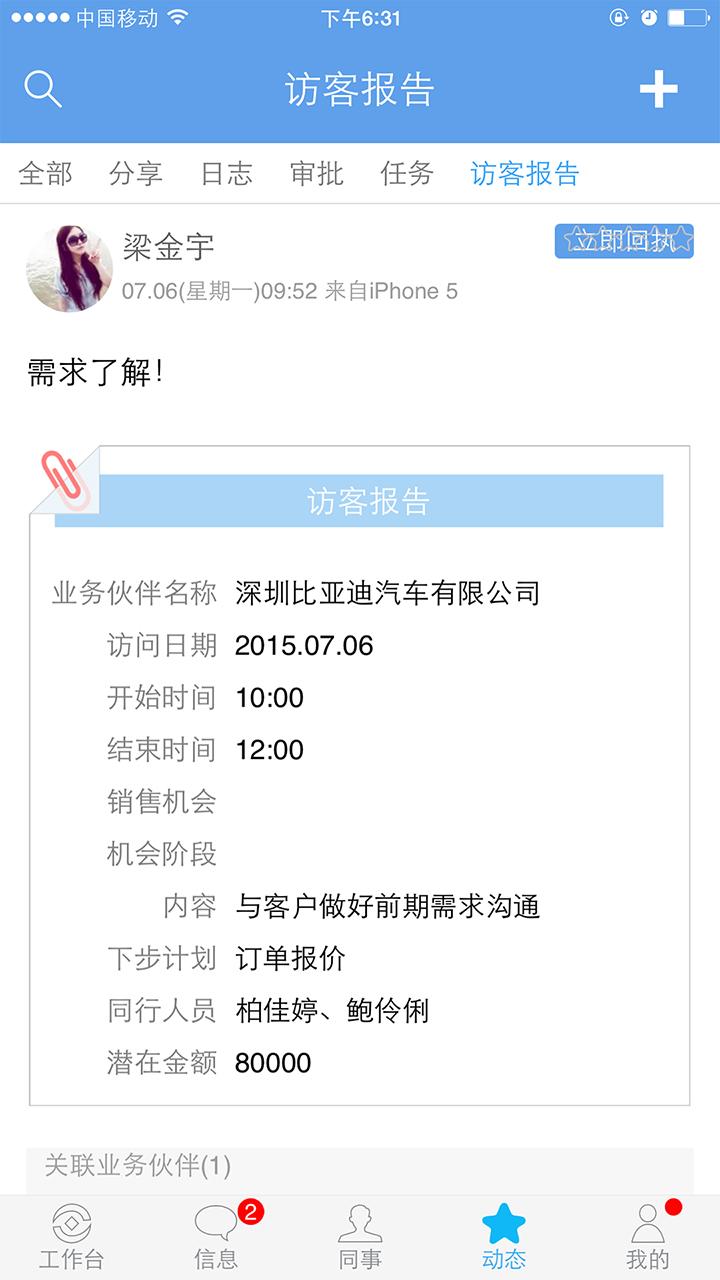Switch to the 全部 tab
Image resolution: width=720 pixels, height=1280 pixels.
pos(46,174)
